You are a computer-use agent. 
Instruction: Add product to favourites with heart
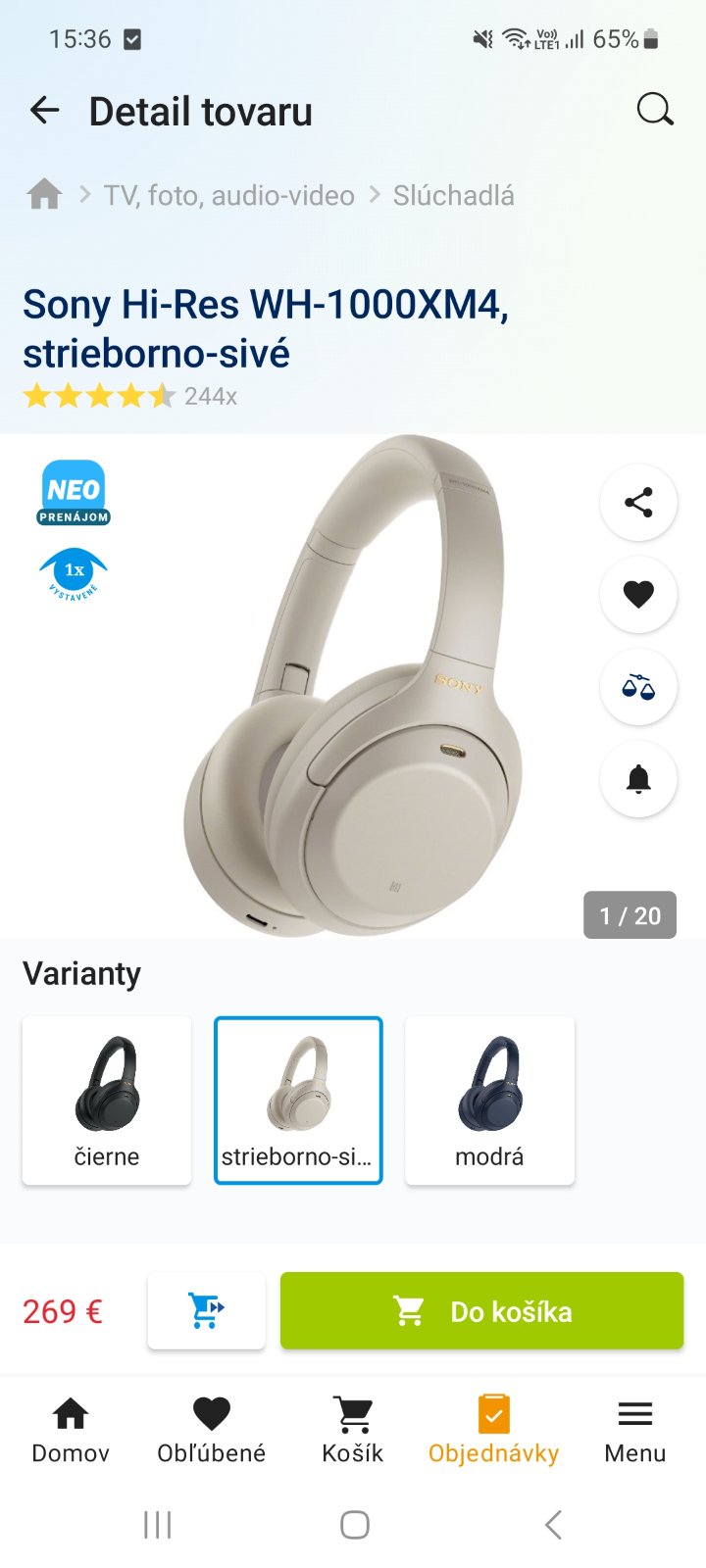[x=638, y=594]
